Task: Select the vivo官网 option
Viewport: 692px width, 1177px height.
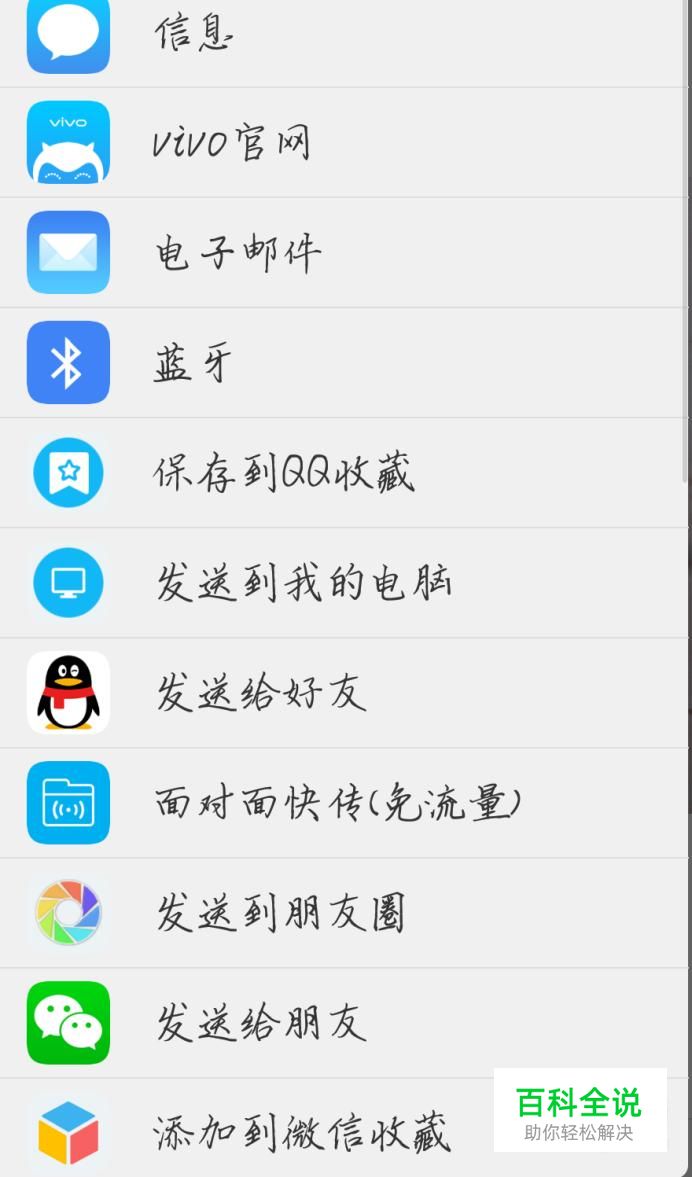Action: [x=344, y=143]
